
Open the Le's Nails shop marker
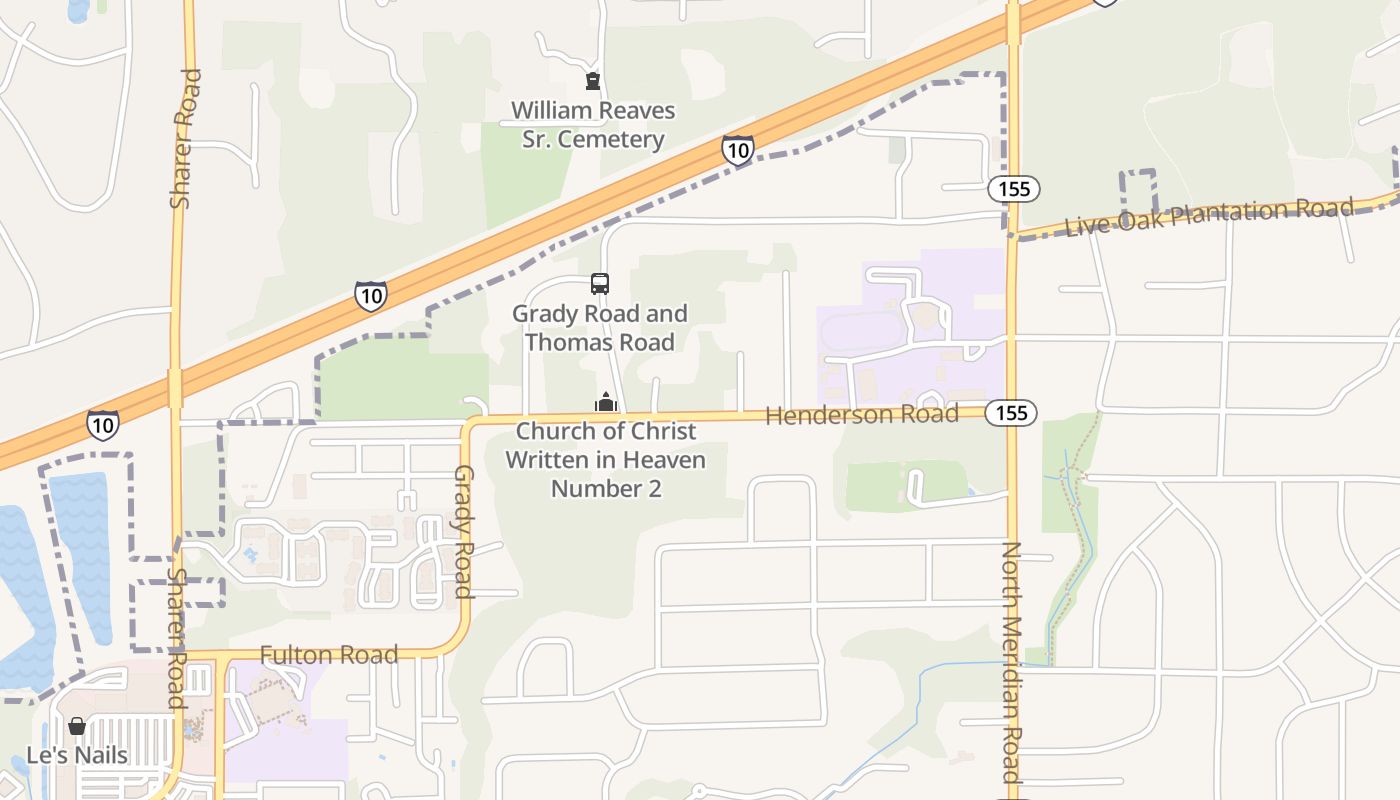(77, 726)
